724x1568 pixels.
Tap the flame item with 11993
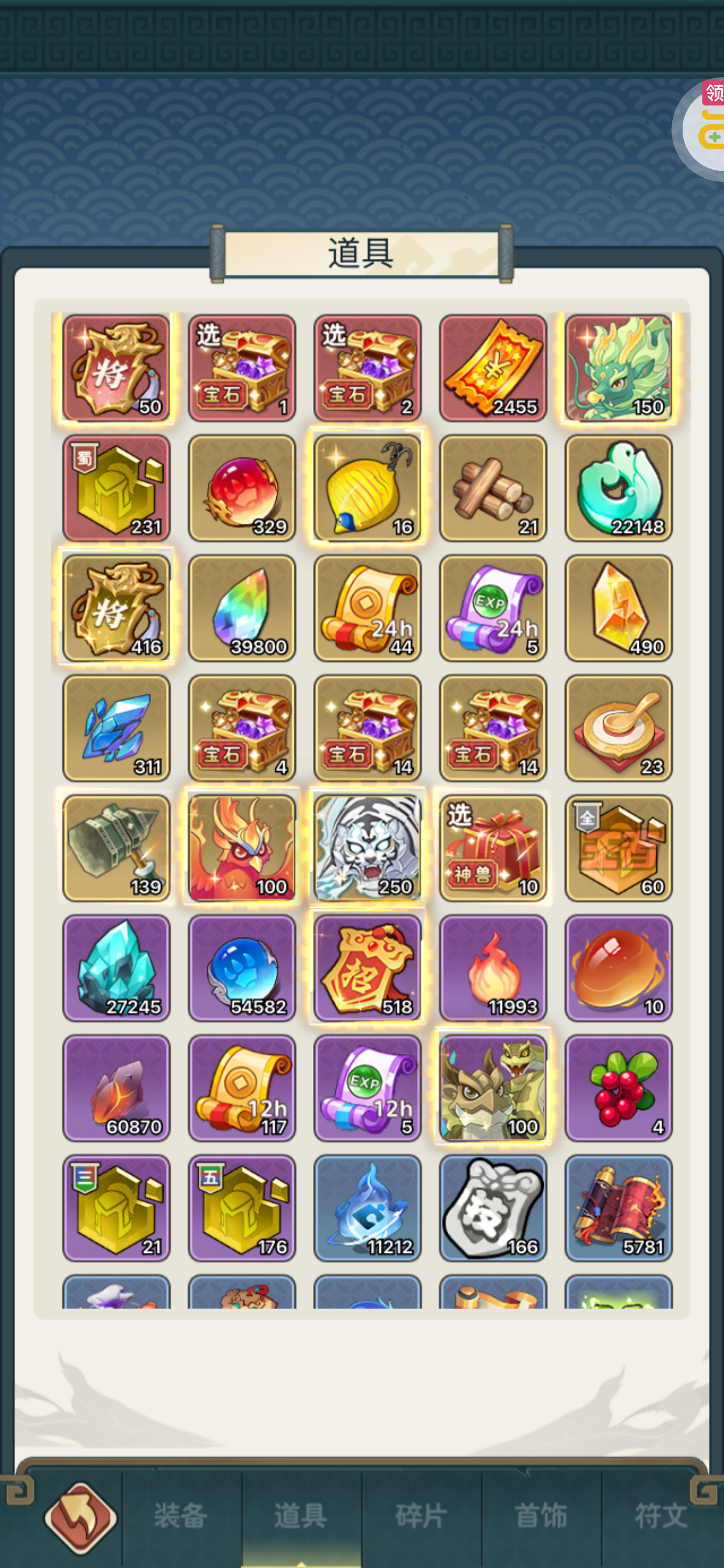pyautogui.click(x=493, y=967)
